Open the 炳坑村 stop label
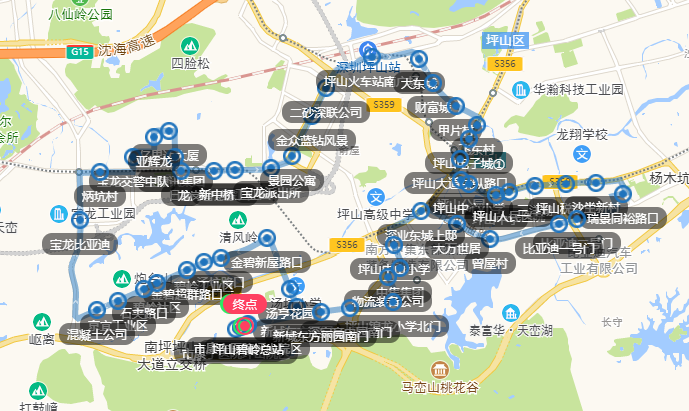The height and width of the screenshot is (411, 689). click(102, 196)
